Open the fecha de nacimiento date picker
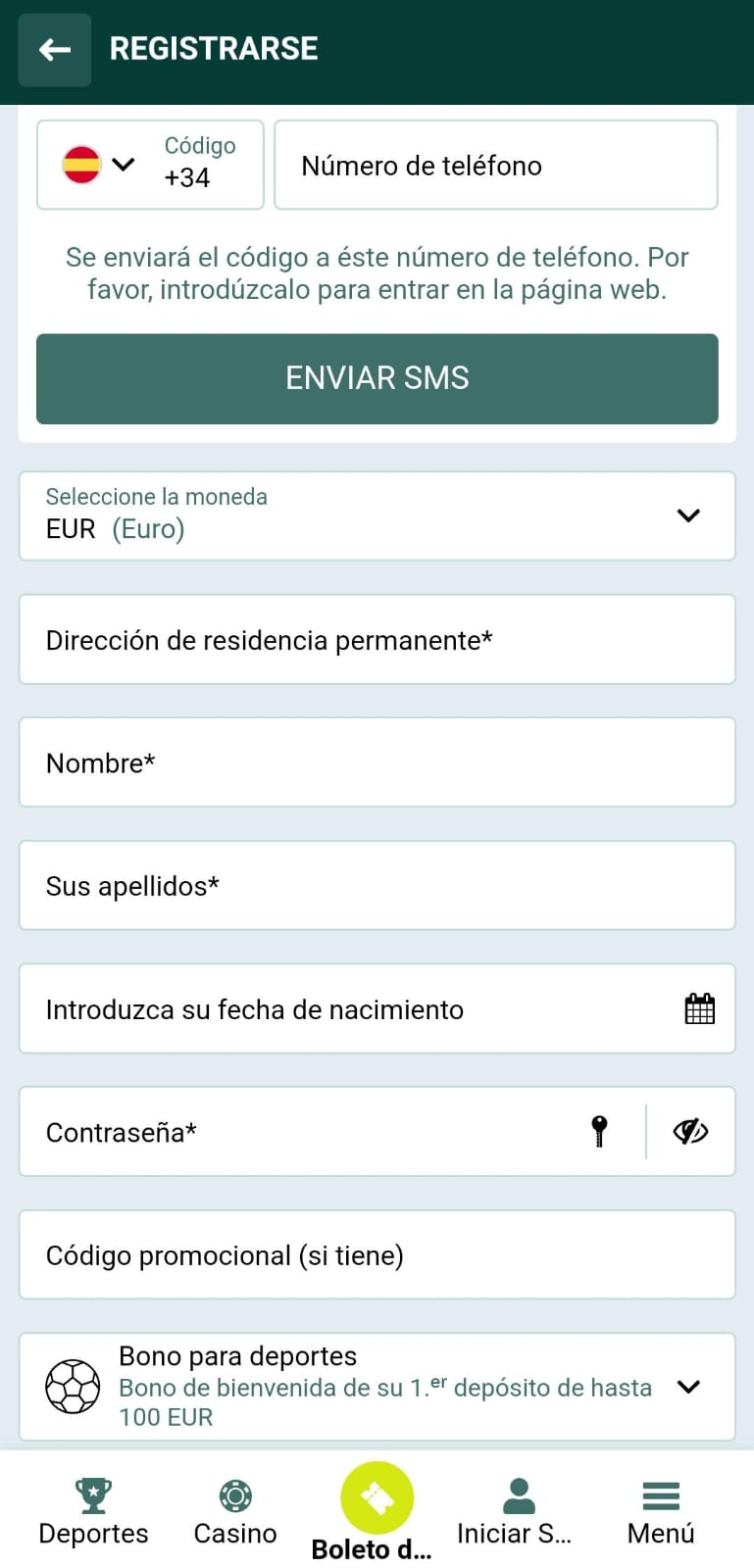 click(699, 1009)
